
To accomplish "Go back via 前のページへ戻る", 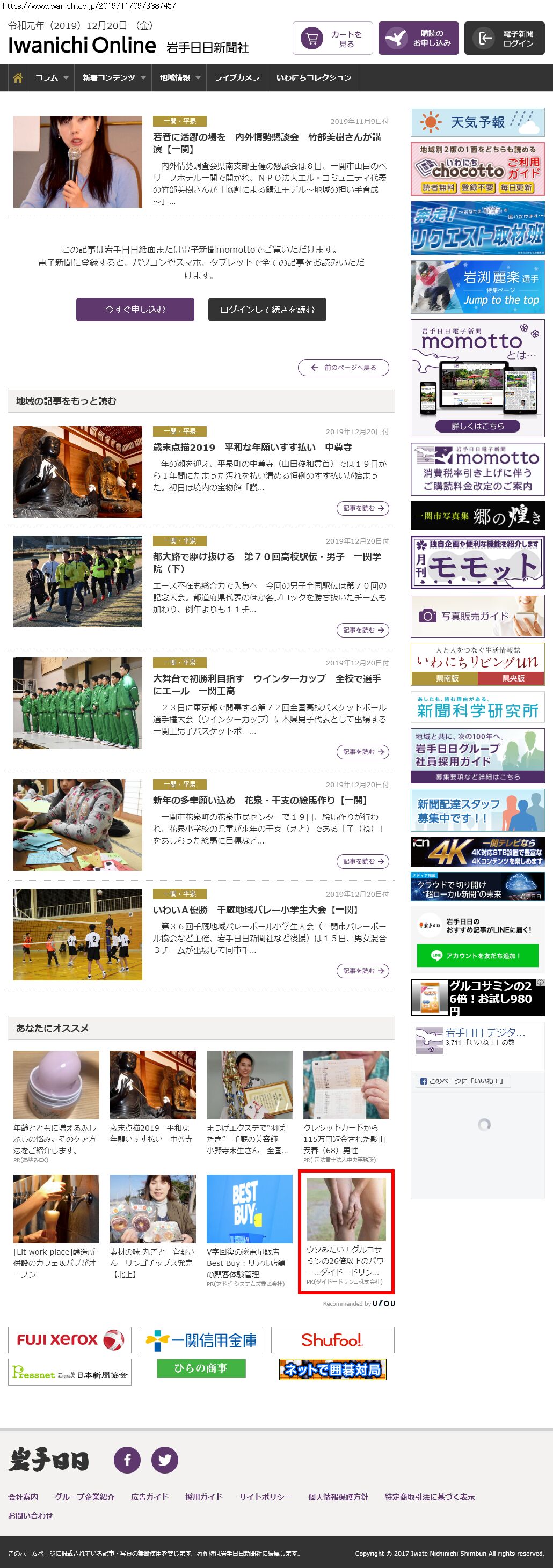I will (x=344, y=368).
